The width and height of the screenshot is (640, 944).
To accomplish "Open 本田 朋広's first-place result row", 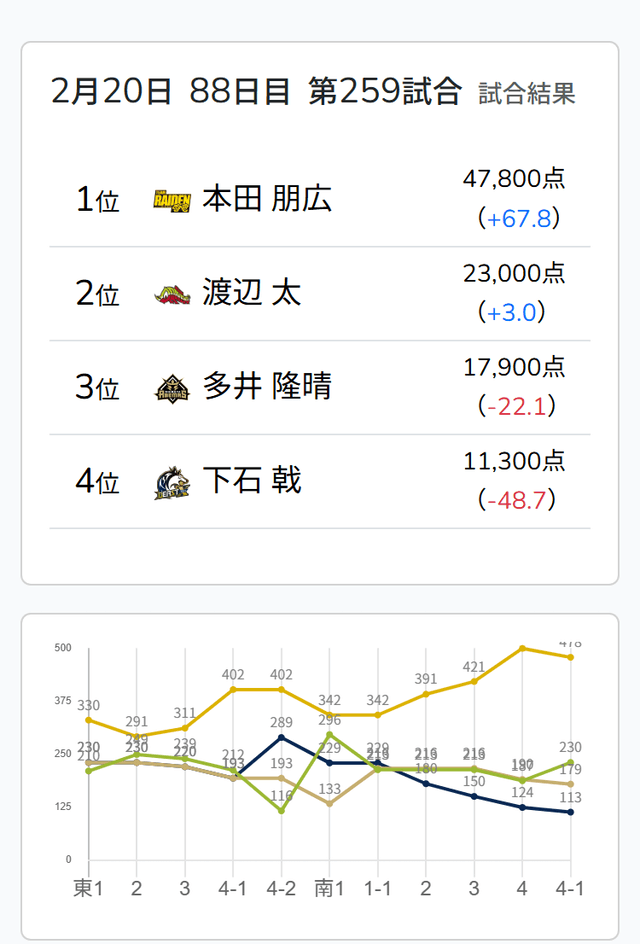I will tap(320, 199).
